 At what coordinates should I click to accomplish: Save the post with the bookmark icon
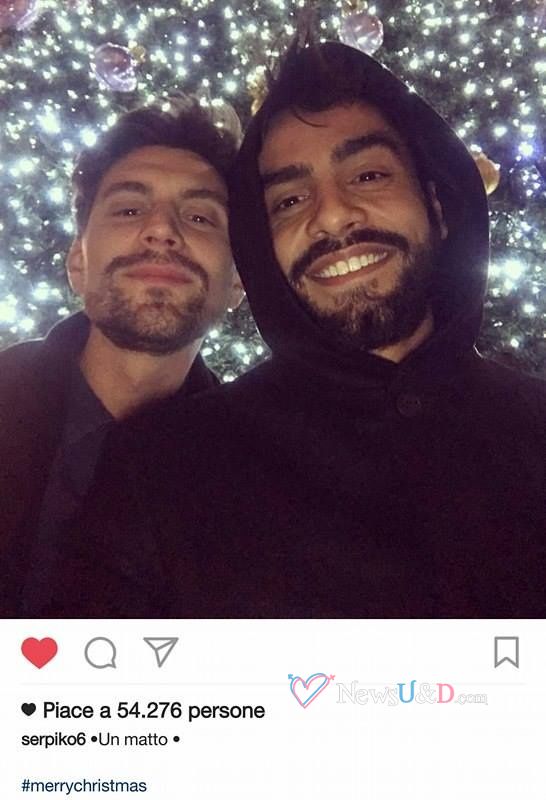[507, 652]
